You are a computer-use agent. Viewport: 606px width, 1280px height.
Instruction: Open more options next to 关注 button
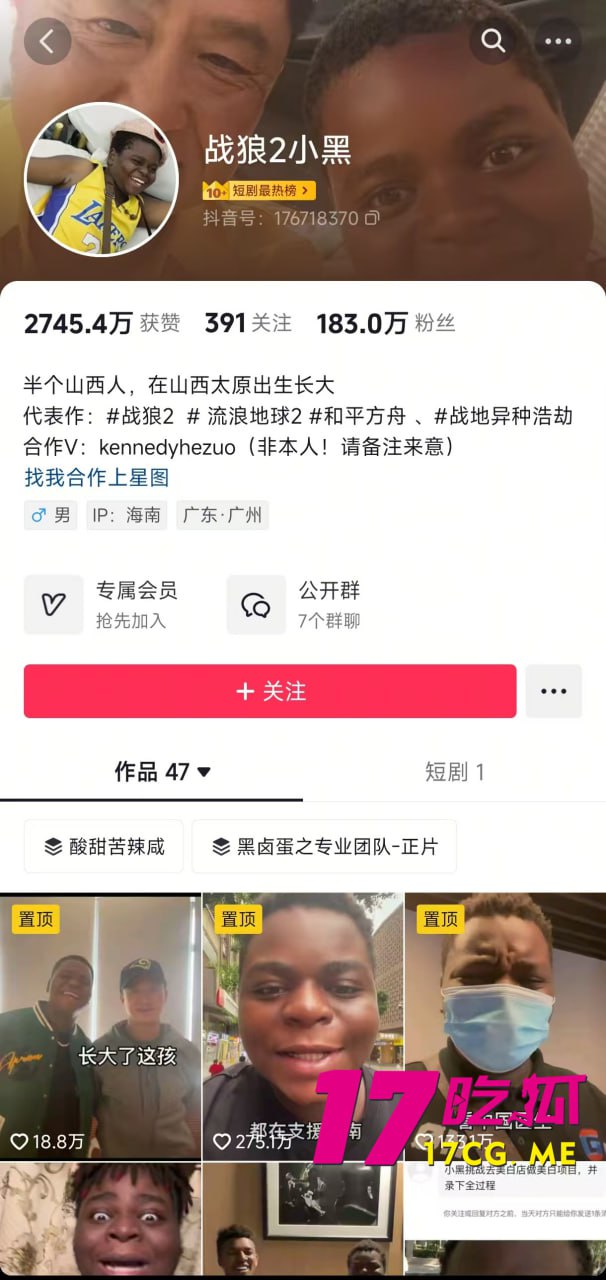tap(553, 691)
